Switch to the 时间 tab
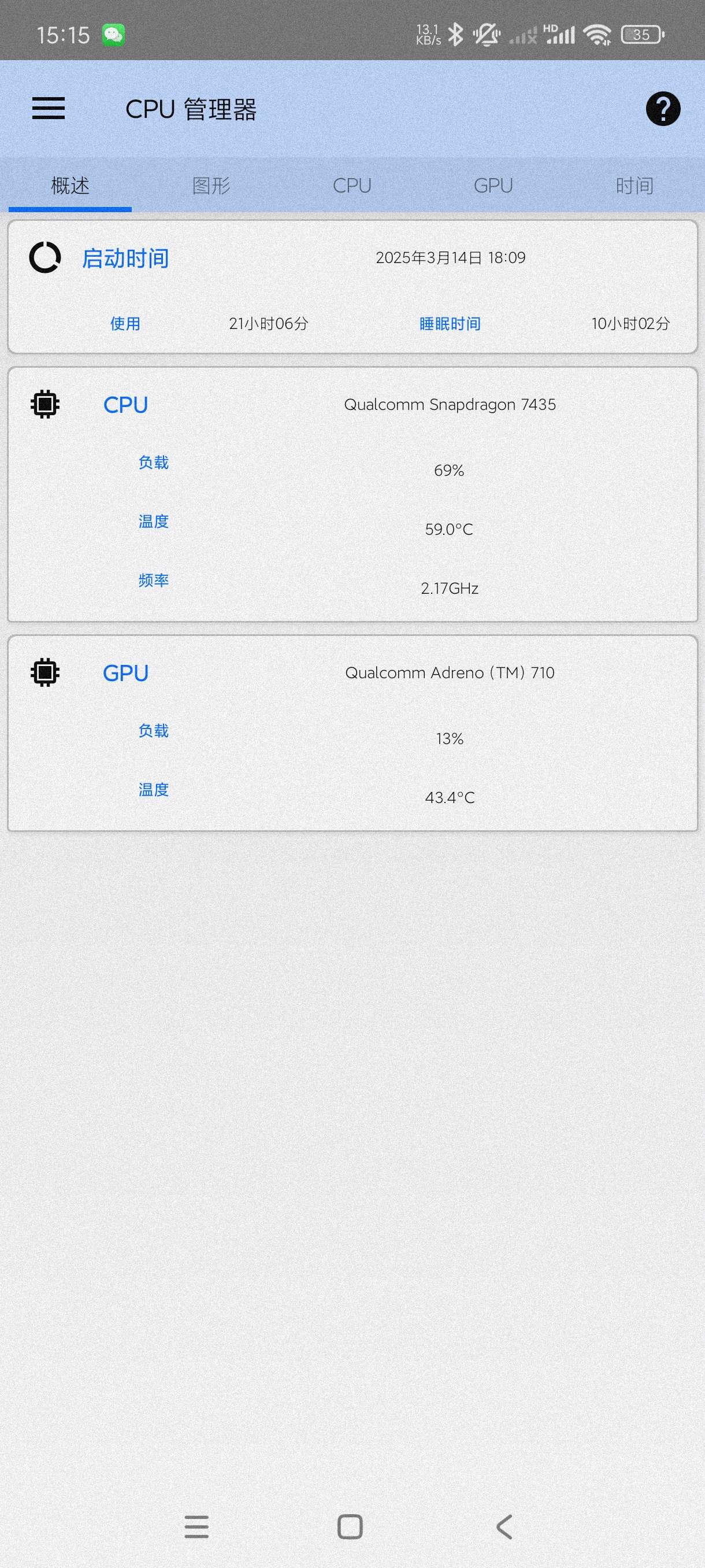Viewport: 705px width, 1568px height. 634,186
